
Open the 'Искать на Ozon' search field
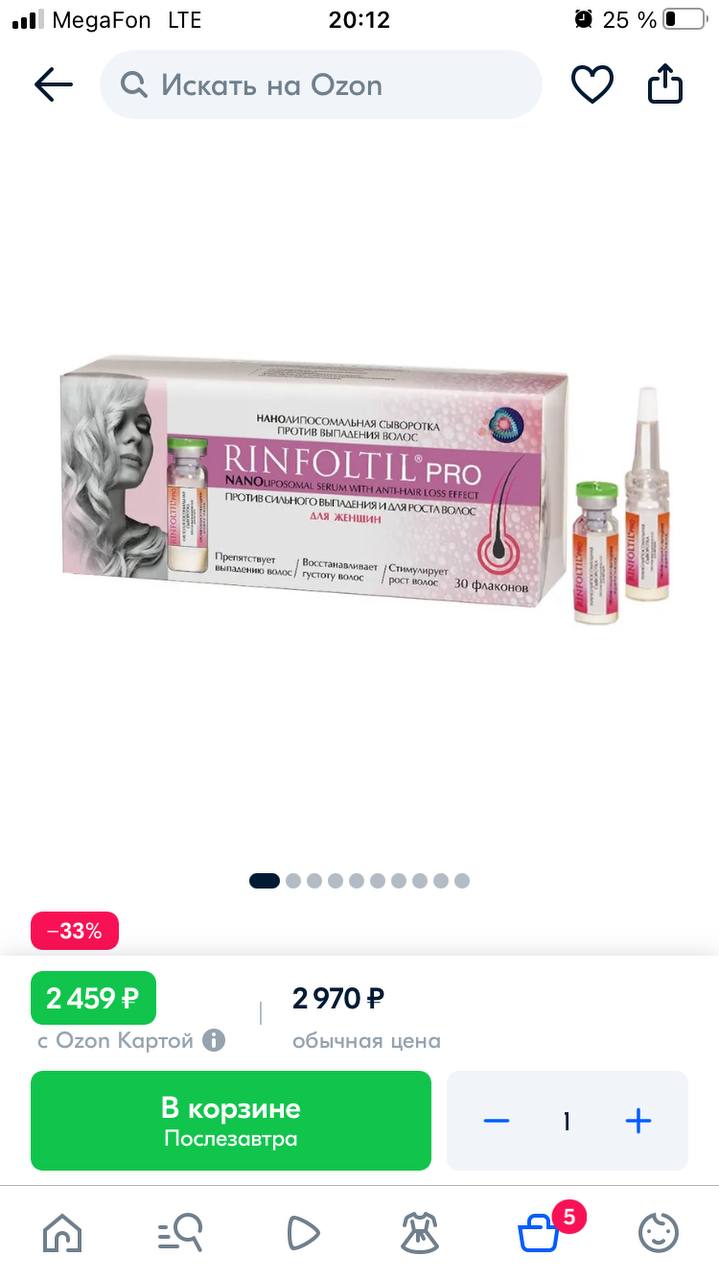click(321, 85)
